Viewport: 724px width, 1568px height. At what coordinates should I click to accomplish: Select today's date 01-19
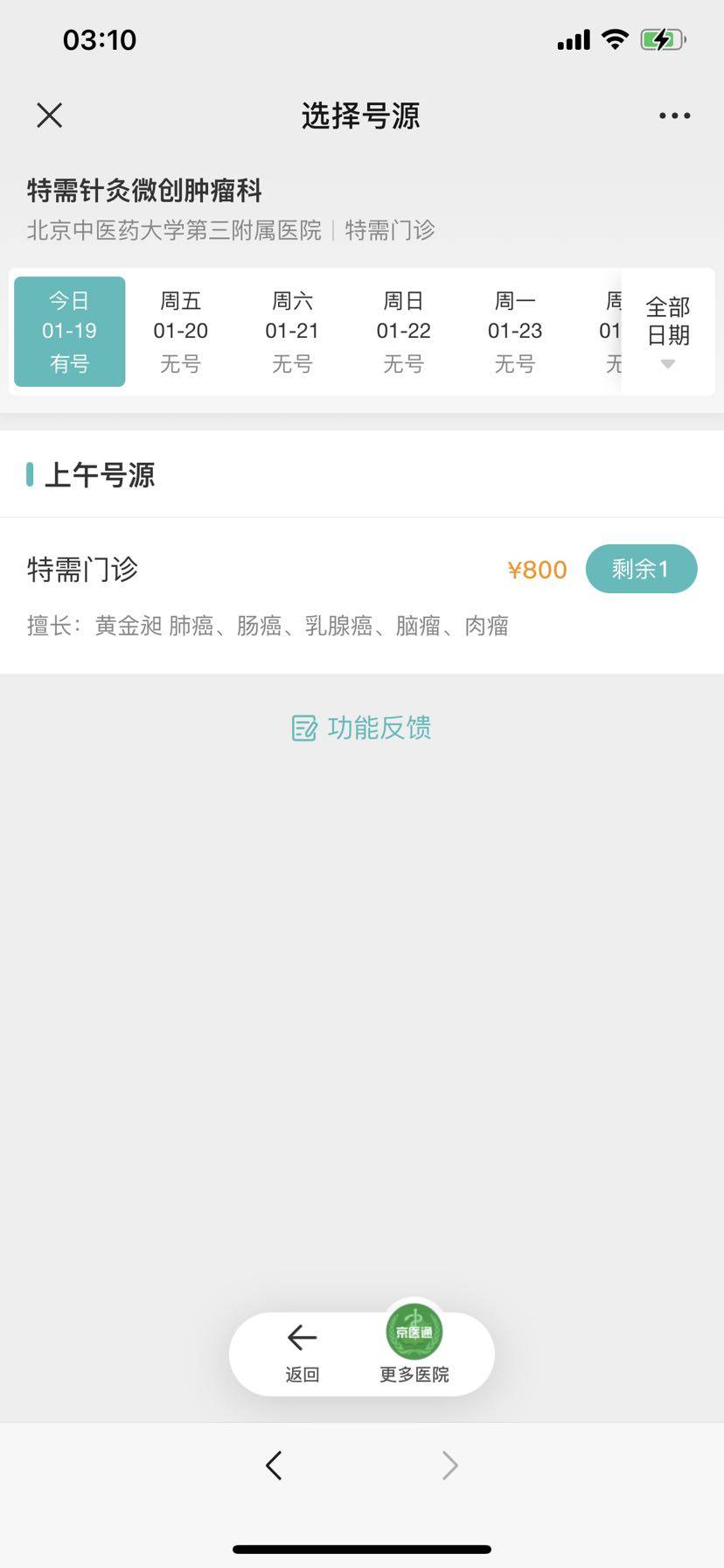[x=70, y=332]
